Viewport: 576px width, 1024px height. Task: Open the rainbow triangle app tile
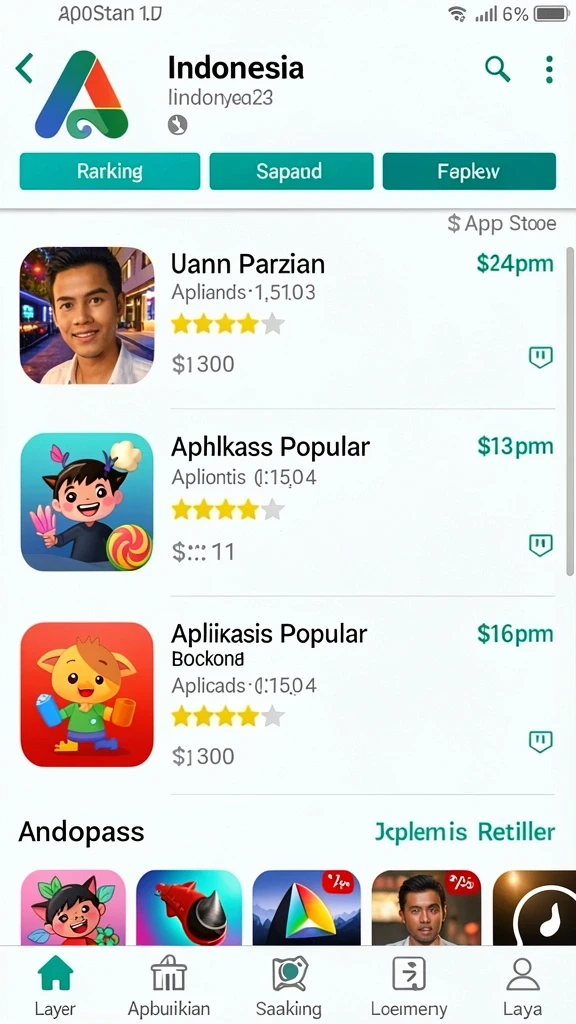(x=306, y=907)
